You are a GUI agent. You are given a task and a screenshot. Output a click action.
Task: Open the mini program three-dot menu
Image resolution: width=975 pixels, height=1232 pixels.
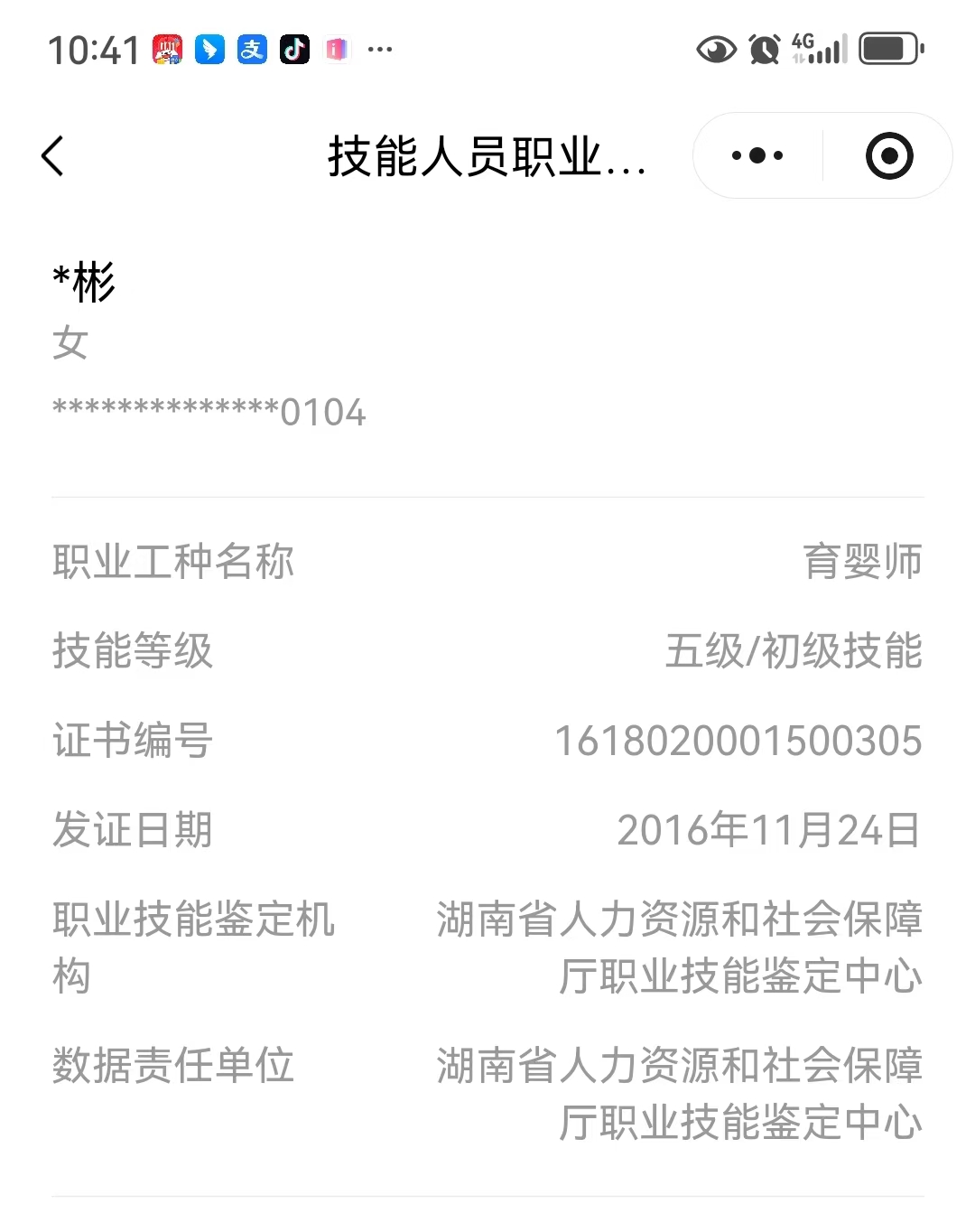(757, 156)
